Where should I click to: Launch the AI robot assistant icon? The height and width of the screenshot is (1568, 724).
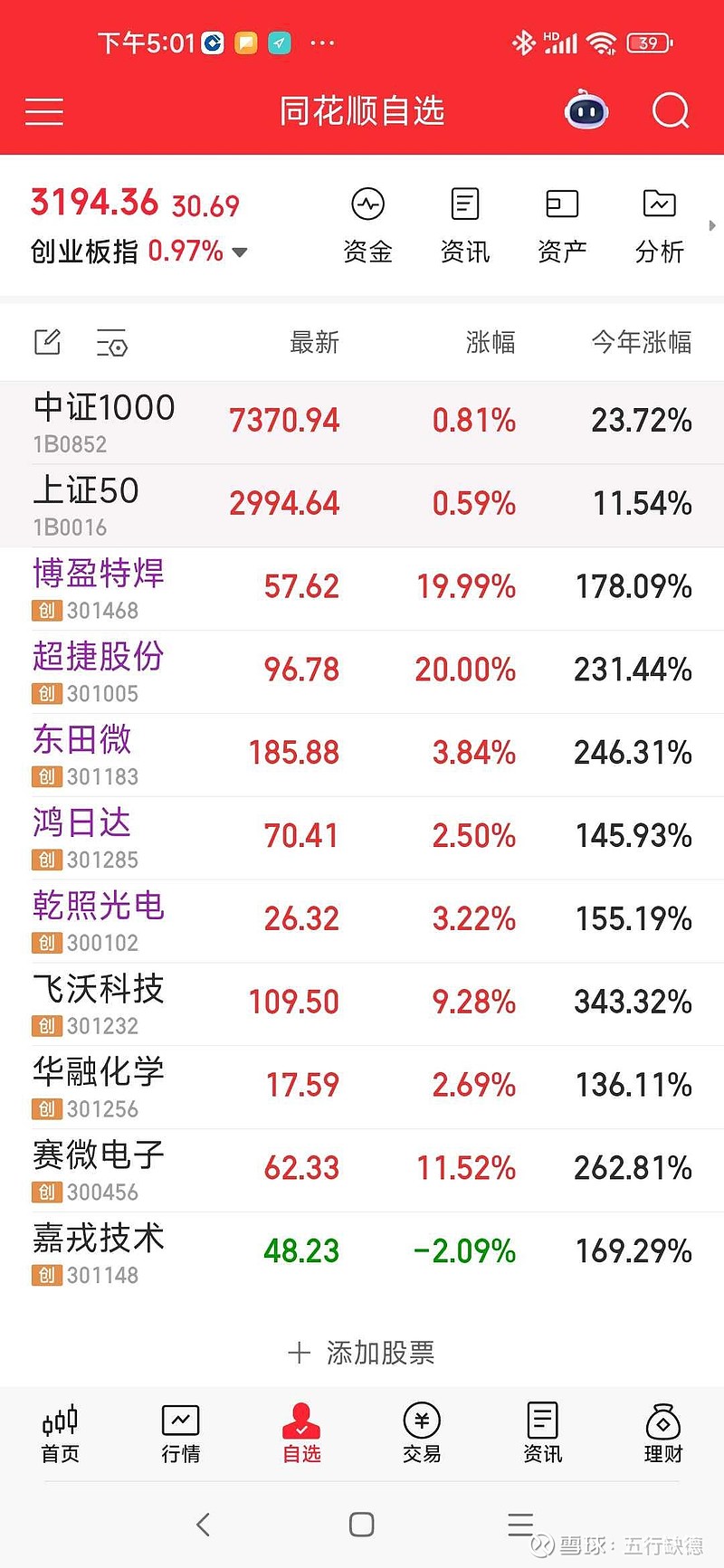point(586,110)
